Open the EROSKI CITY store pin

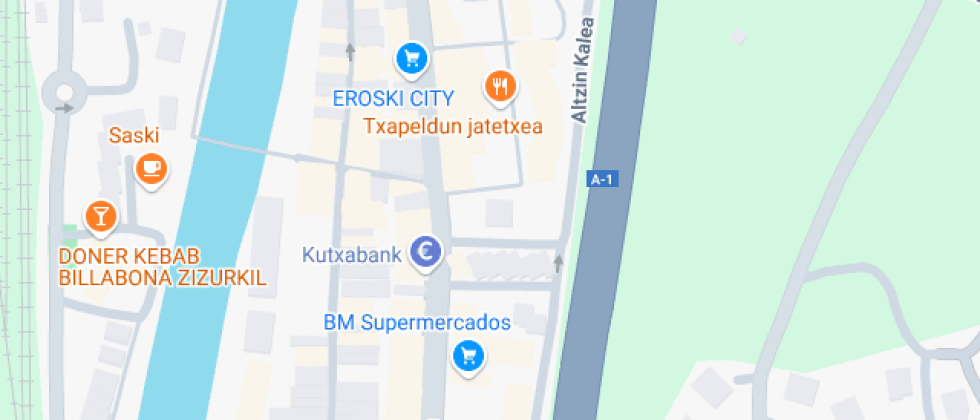coord(411,59)
